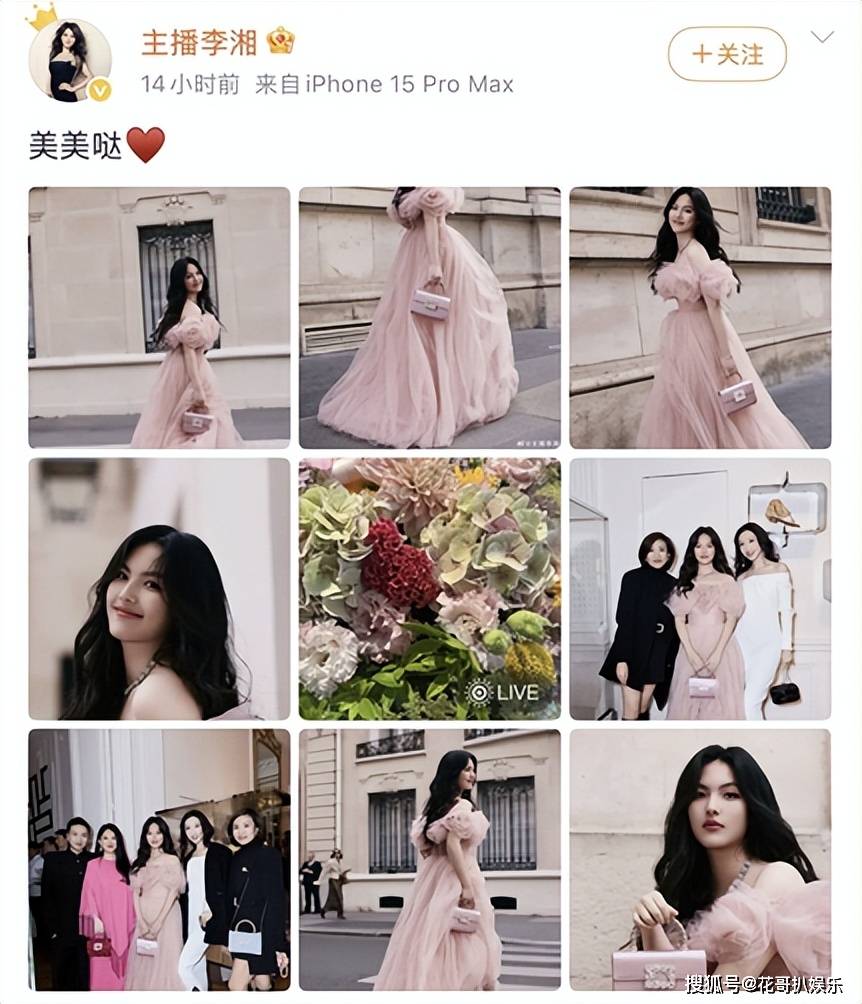Open the 主播李湘 username link
862x1004 pixels.
[x=199, y=42]
